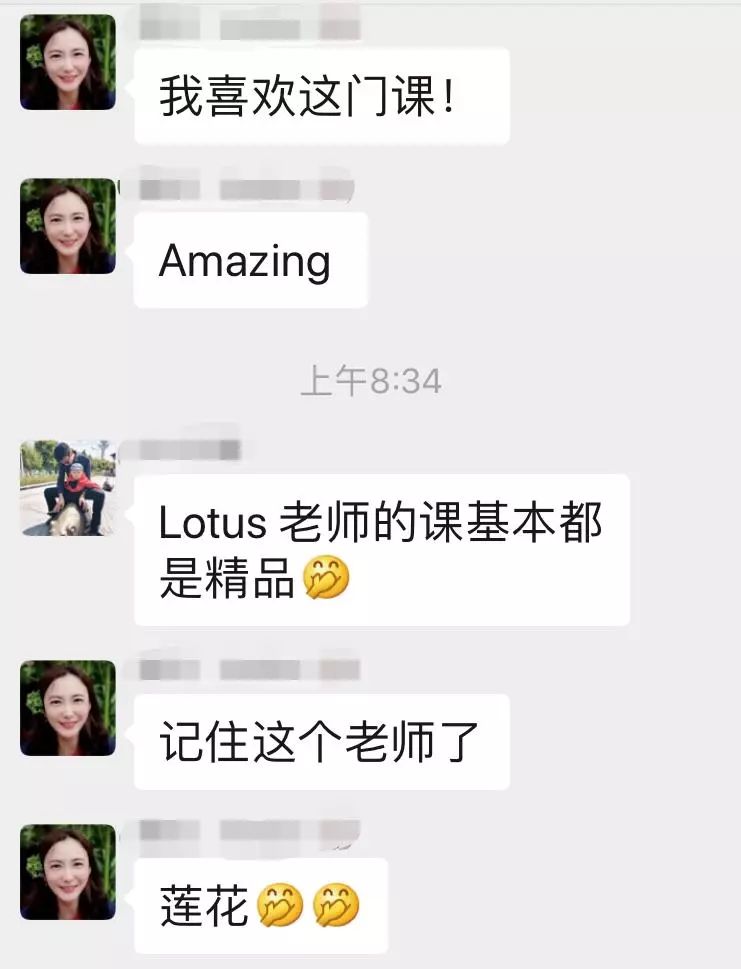Click the sender name above 记住这个老师了
741x969 pixels.
pyautogui.click(x=240, y=665)
